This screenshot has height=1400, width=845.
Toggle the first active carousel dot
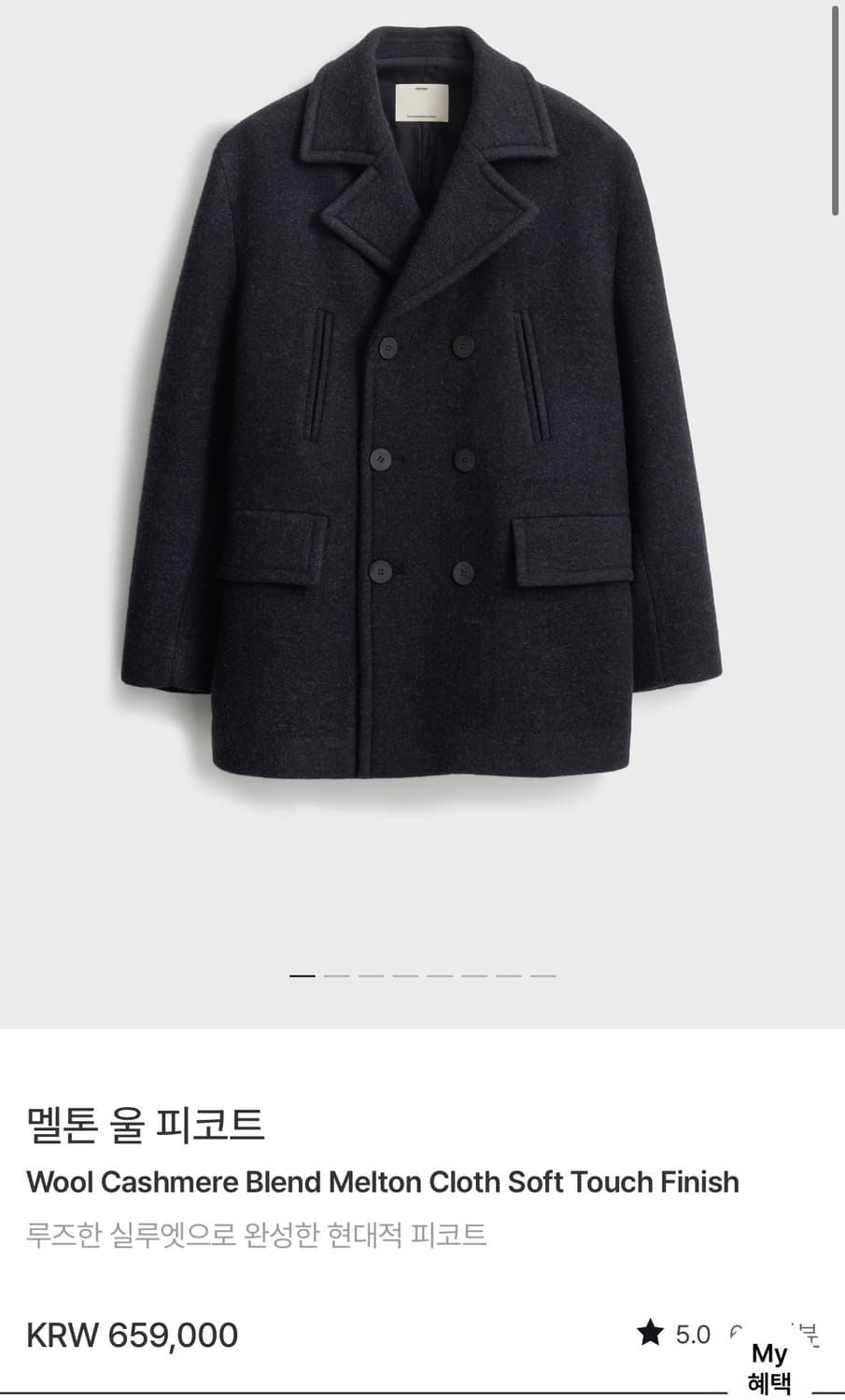pos(303,973)
